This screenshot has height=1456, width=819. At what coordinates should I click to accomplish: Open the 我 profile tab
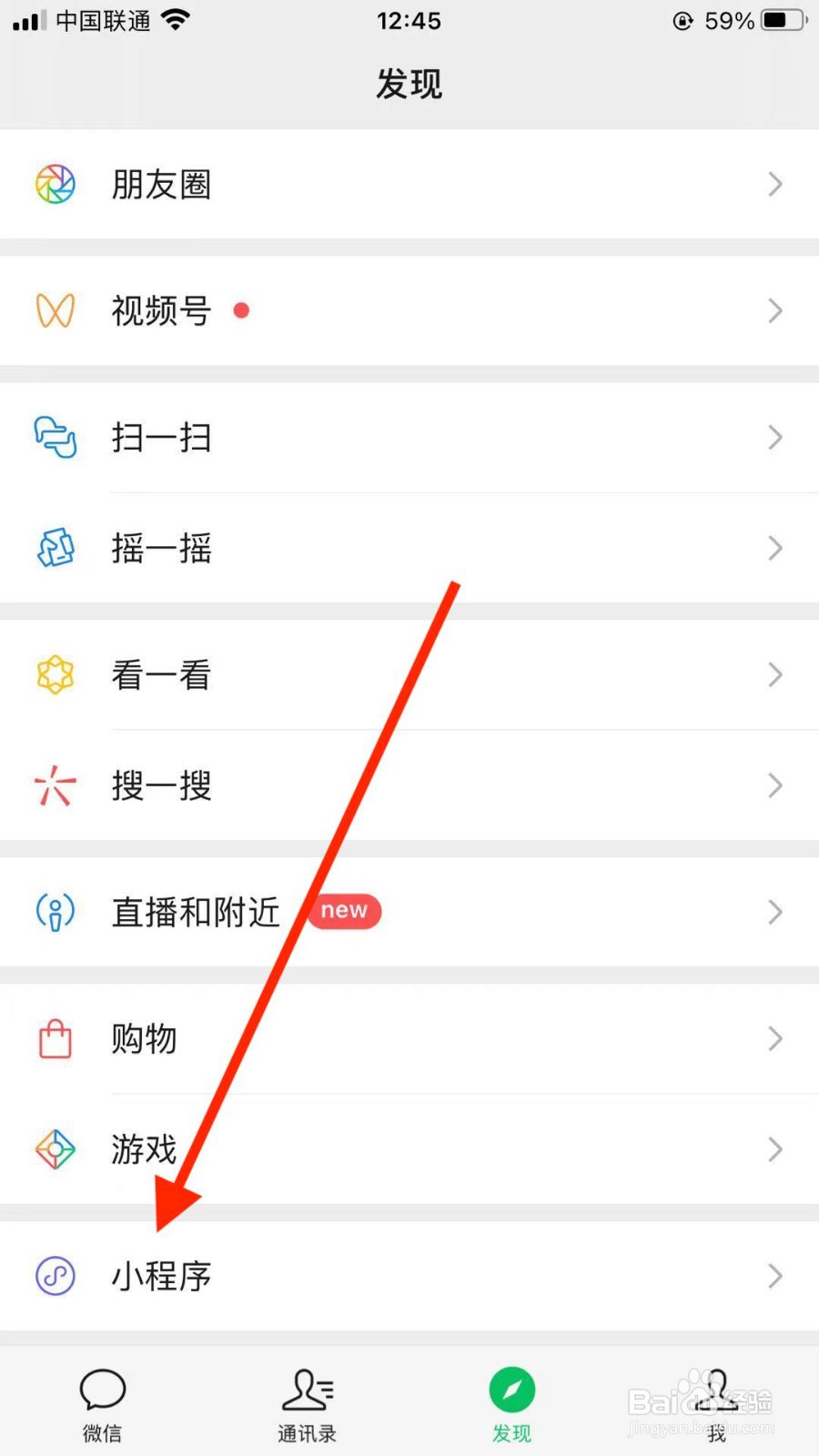point(716,1403)
